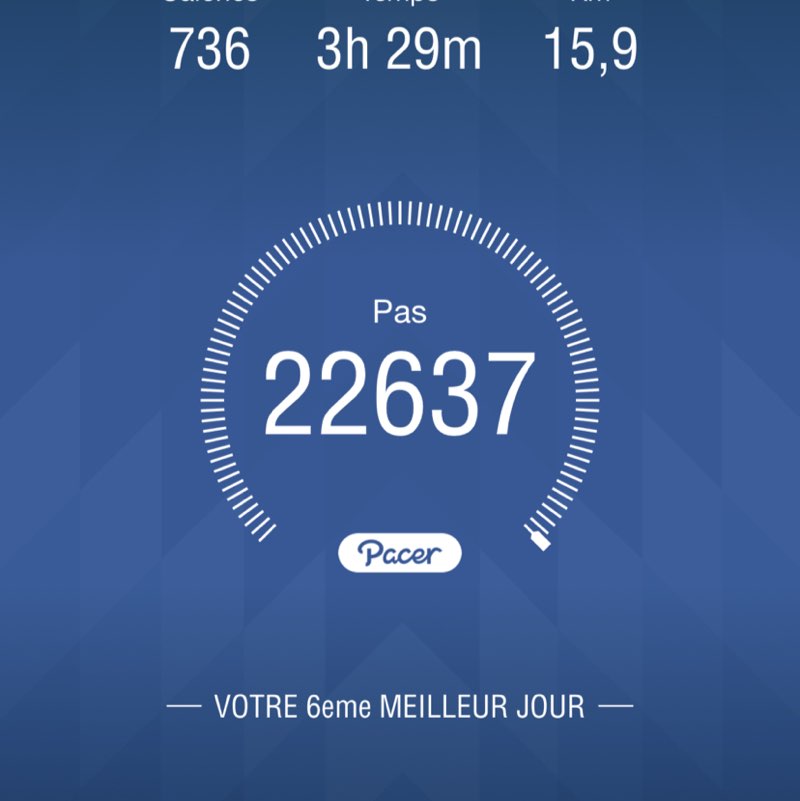
Task: Open the Calories stat showing 736
Action: coord(212,48)
